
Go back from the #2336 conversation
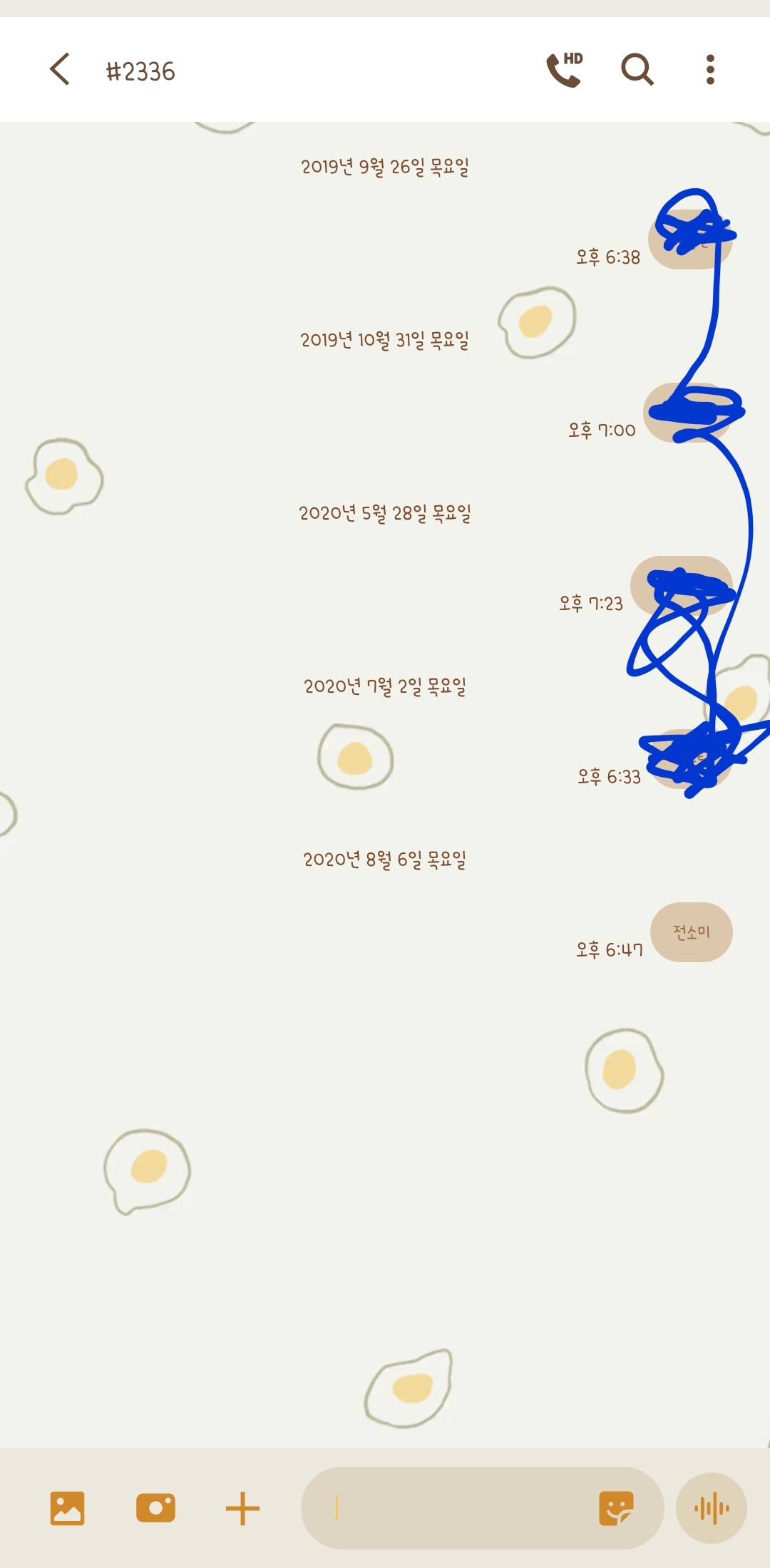pyautogui.click(x=60, y=70)
